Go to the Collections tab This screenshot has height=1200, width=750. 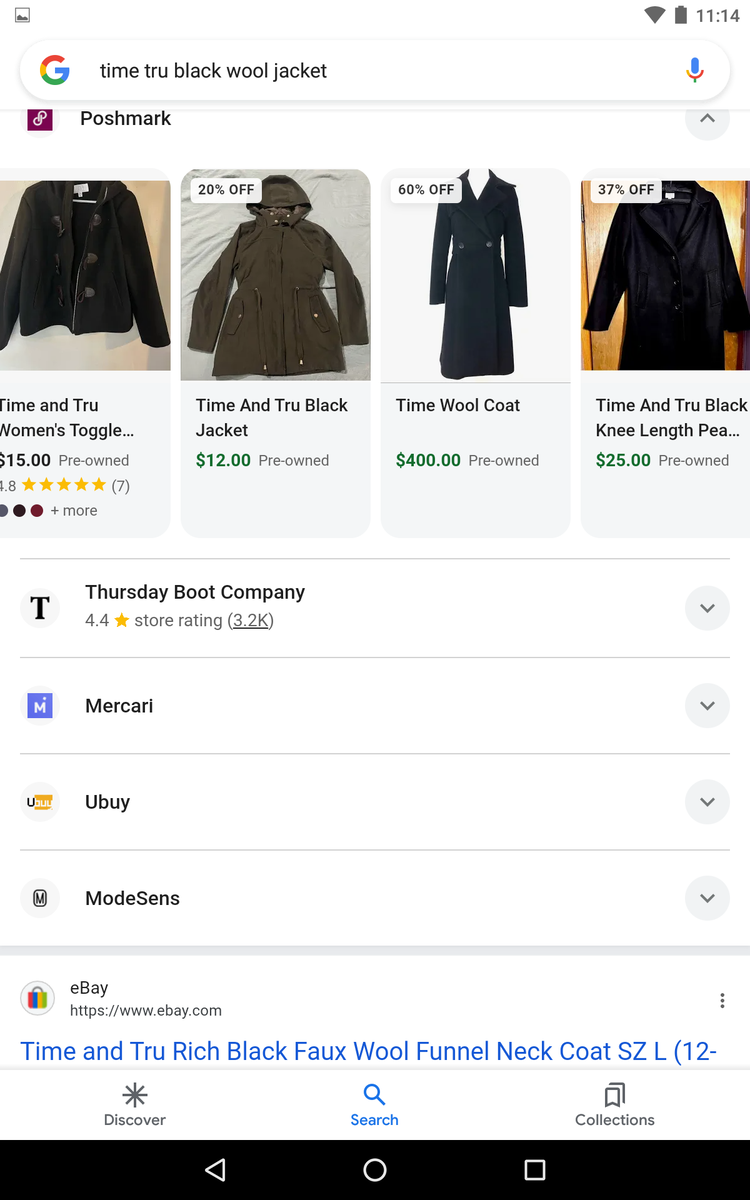coord(614,1104)
